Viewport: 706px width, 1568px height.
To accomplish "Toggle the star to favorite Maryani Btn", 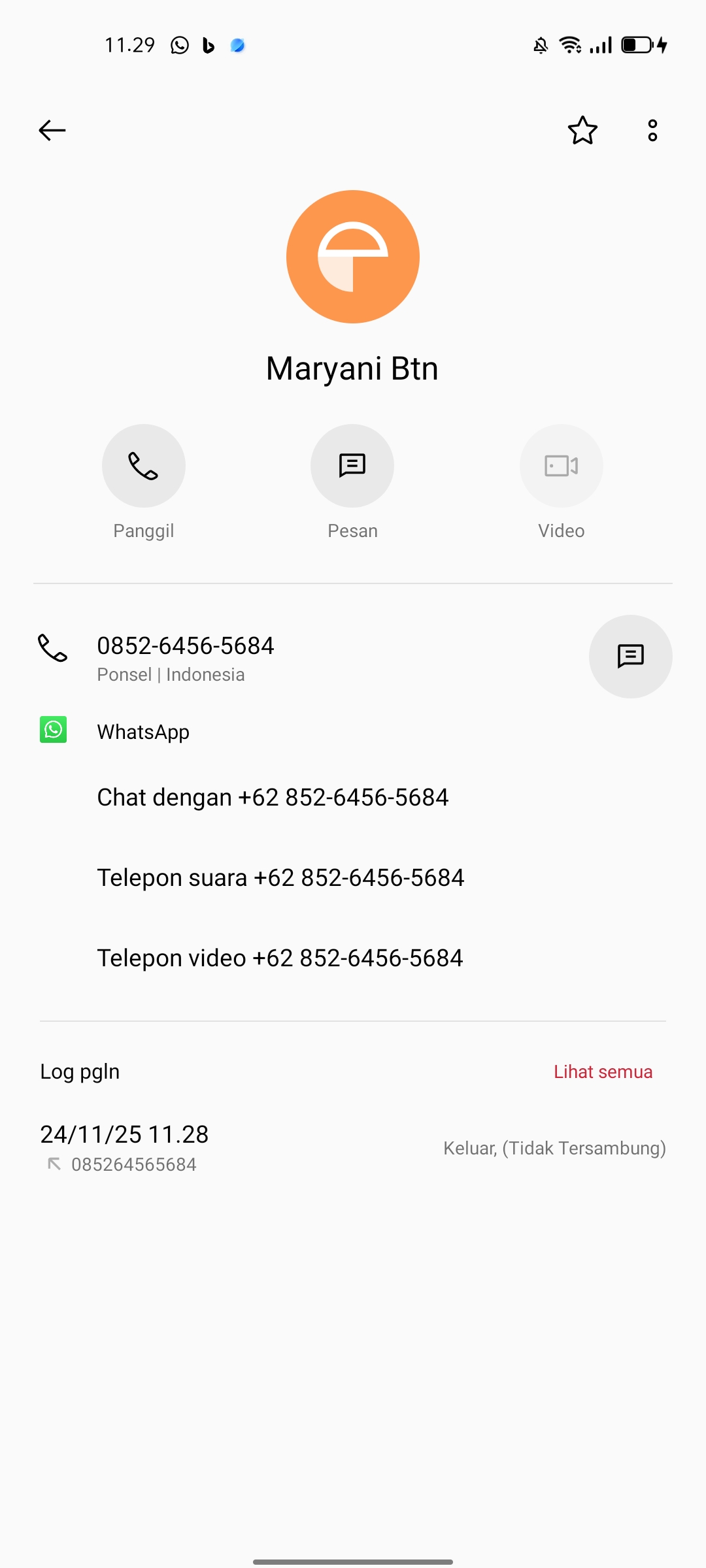I will click(582, 130).
